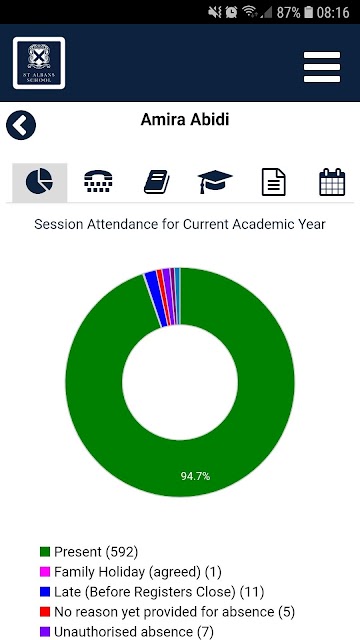Toggle Family Holiday (agreed) legend entry
This screenshot has height=640, width=360.
pos(131,571)
